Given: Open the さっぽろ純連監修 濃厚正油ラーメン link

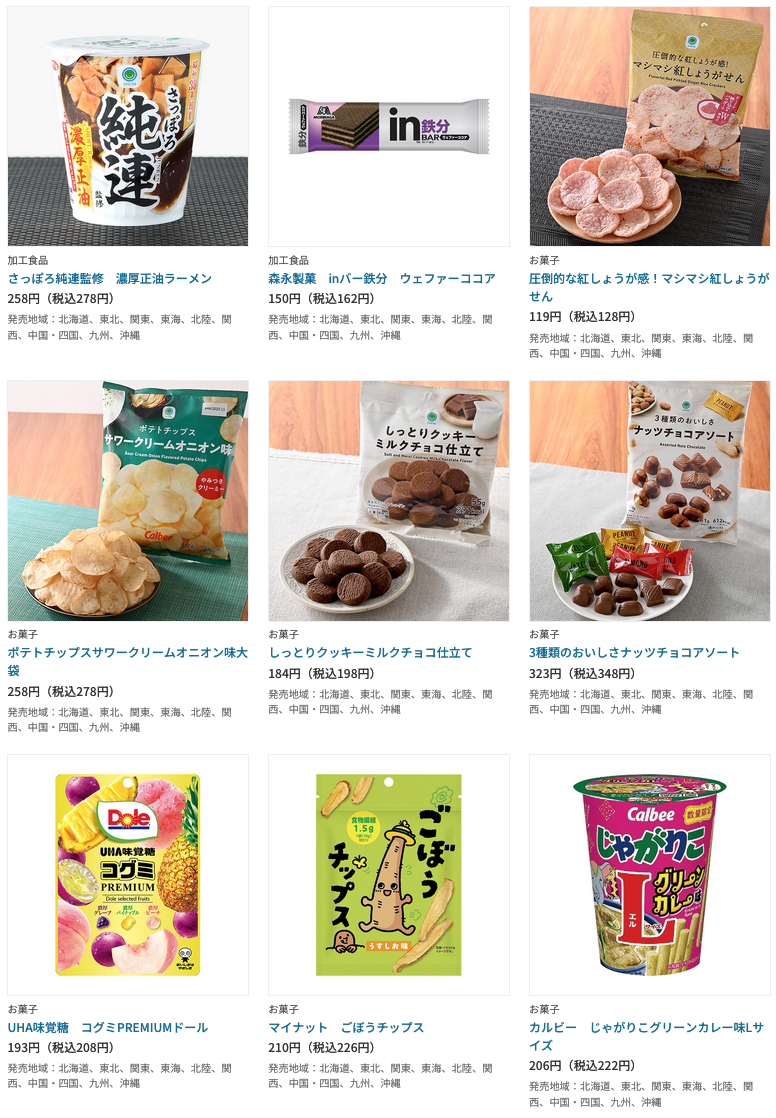Looking at the screenshot, I should pos(110,278).
